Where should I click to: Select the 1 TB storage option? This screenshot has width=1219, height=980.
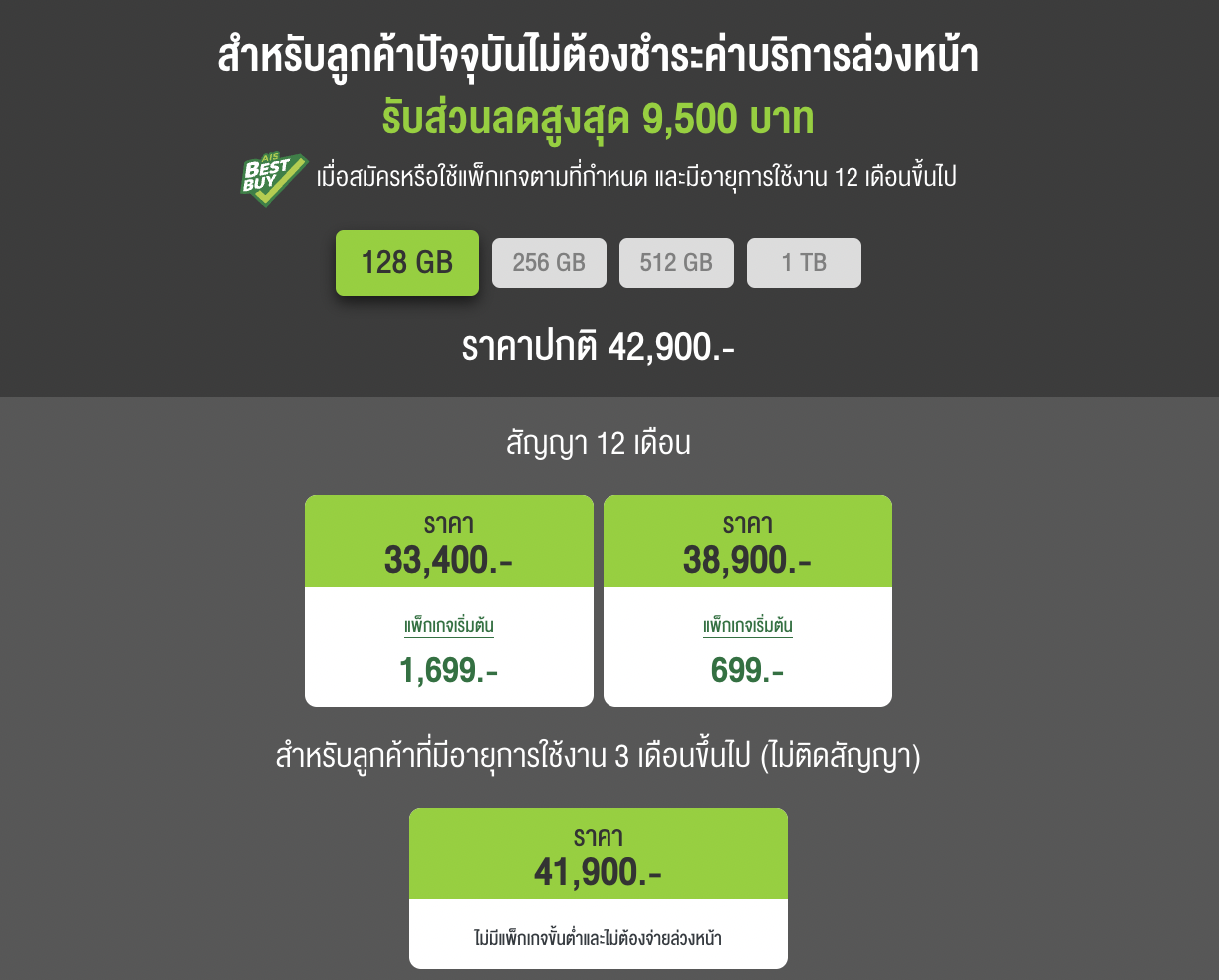pos(804,263)
